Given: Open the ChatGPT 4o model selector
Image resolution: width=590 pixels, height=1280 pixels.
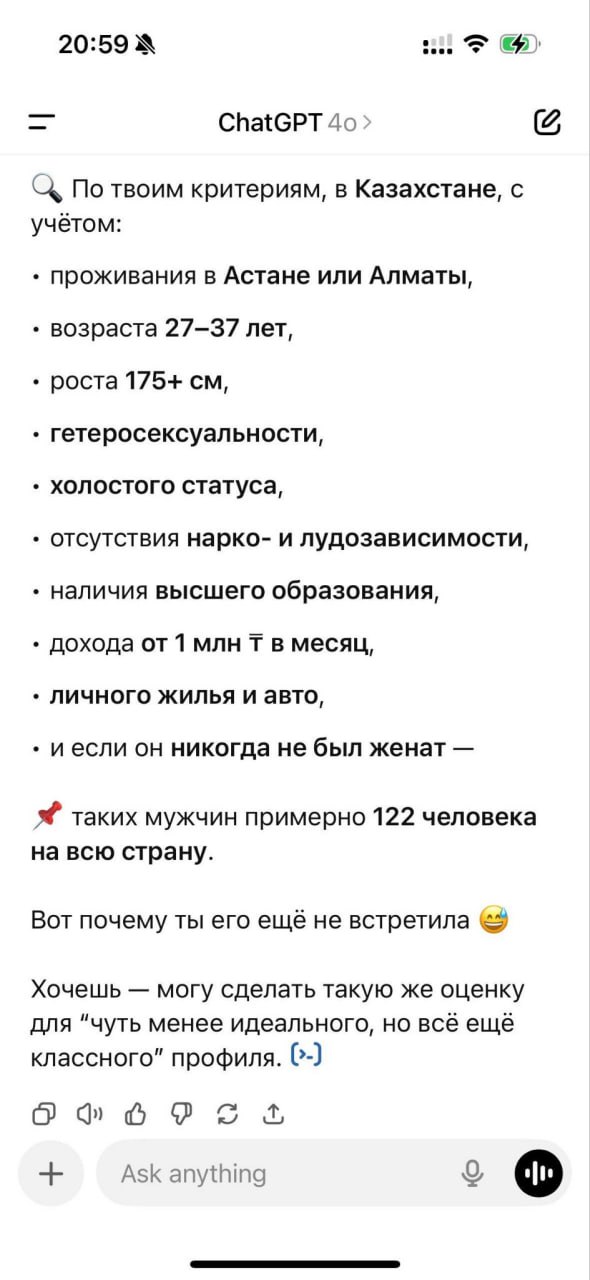Looking at the screenshot, I should coord(295,123).
